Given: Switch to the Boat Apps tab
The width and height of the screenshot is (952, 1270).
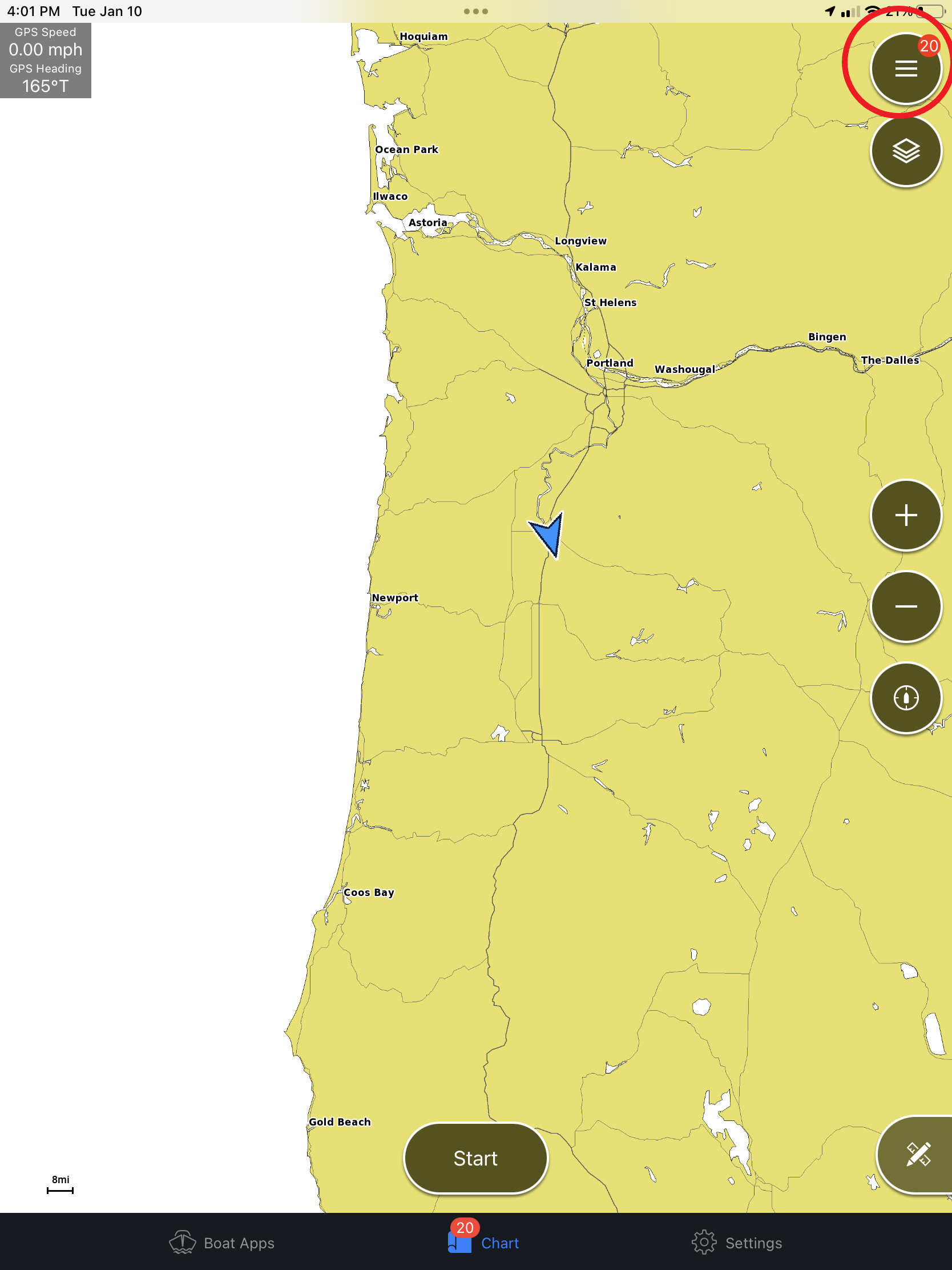Looking at the screenshot, I should (x=222, y=1243).
